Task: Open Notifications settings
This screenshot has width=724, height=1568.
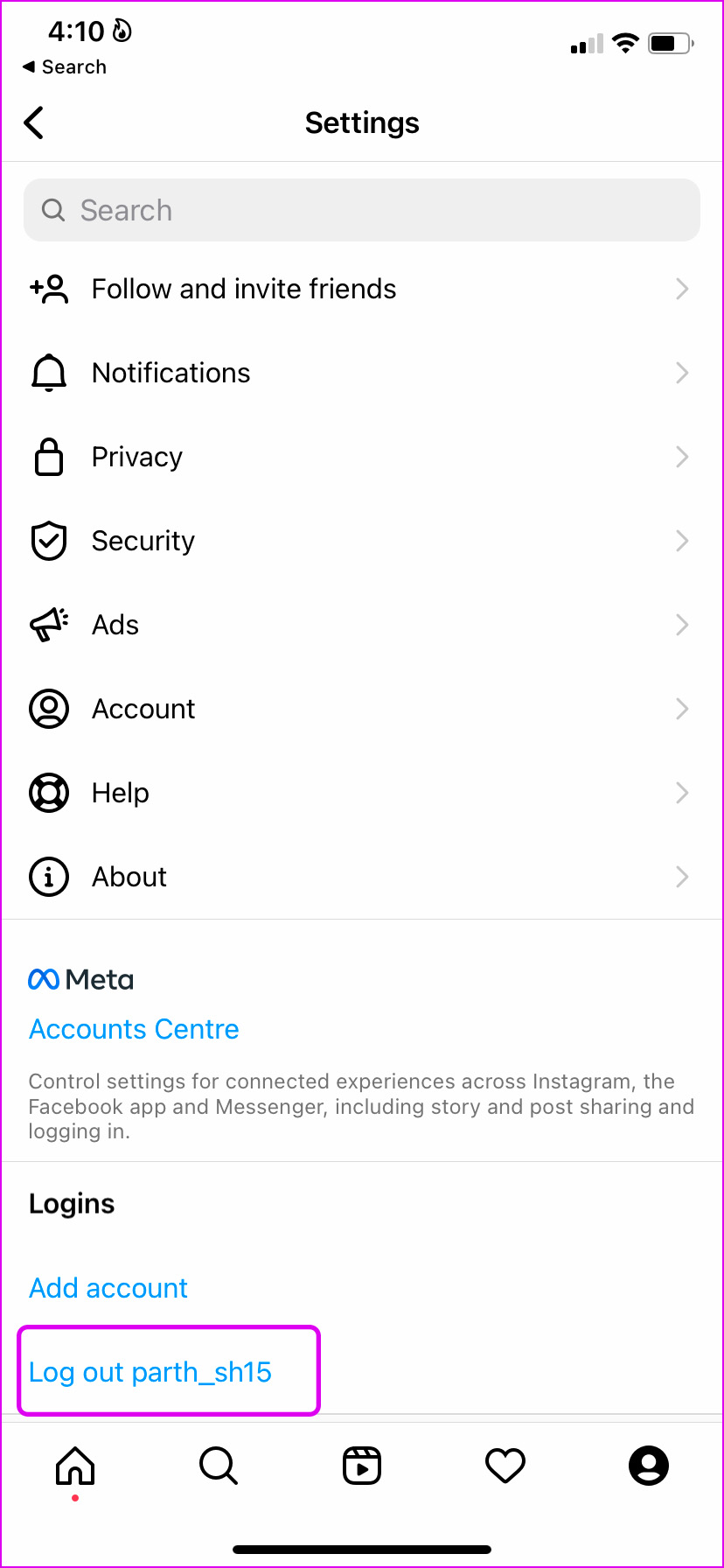Action: click(362, 373)
